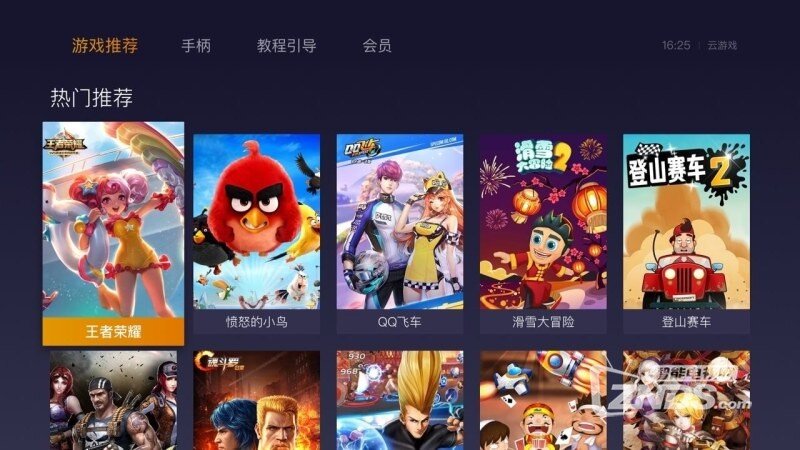Select the 登山赛车 game card
This screenshot has width=800, height=450.
pyautogui.click(x=686, y=232)
